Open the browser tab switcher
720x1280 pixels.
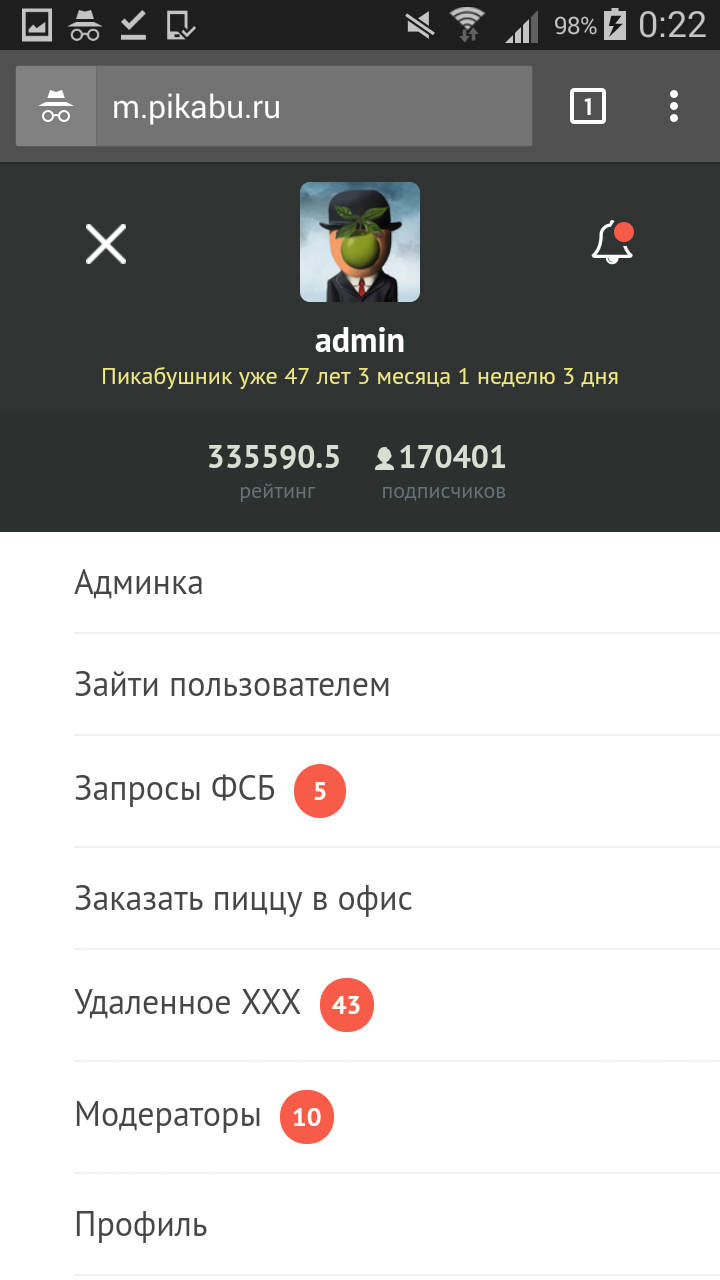point(588,106)
